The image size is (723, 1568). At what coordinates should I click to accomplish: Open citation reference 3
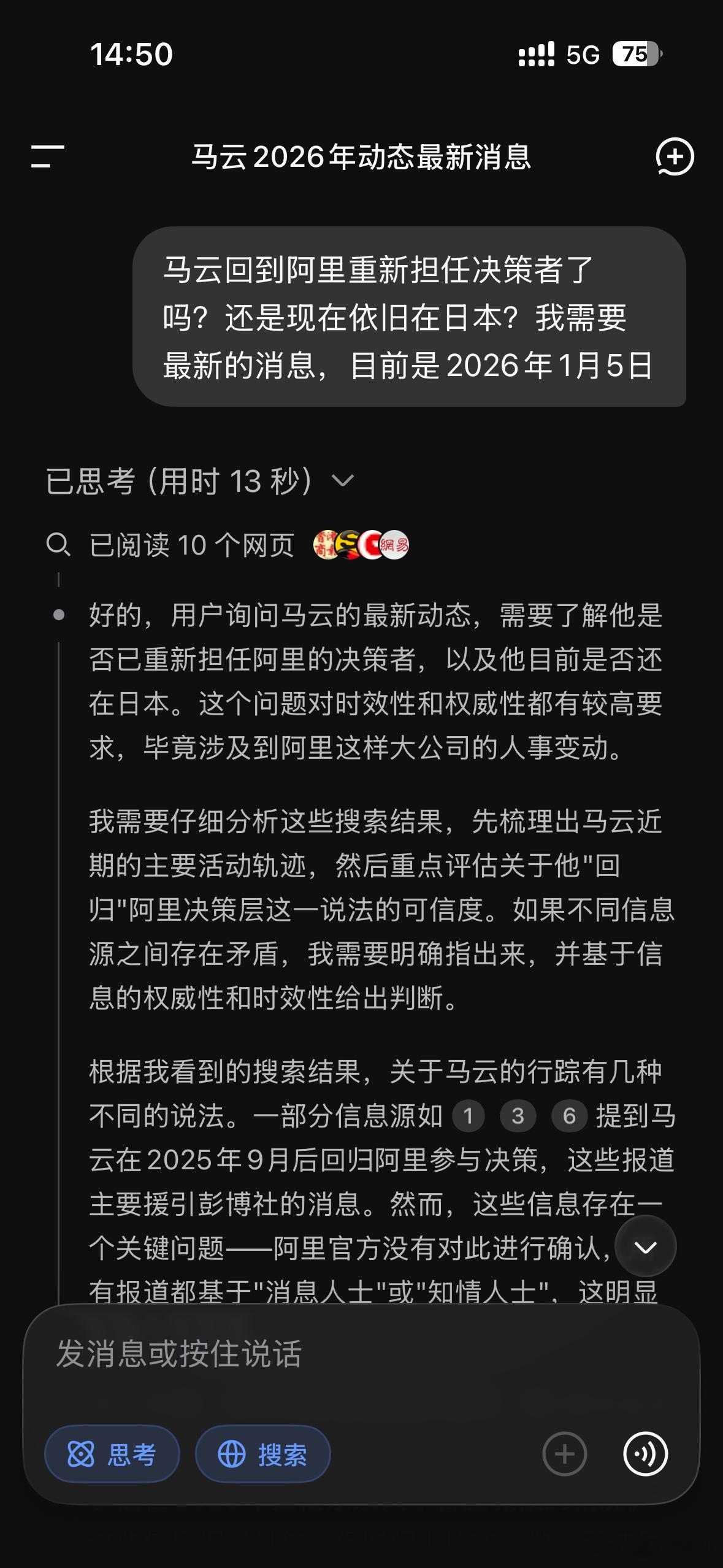point(518,1116)
